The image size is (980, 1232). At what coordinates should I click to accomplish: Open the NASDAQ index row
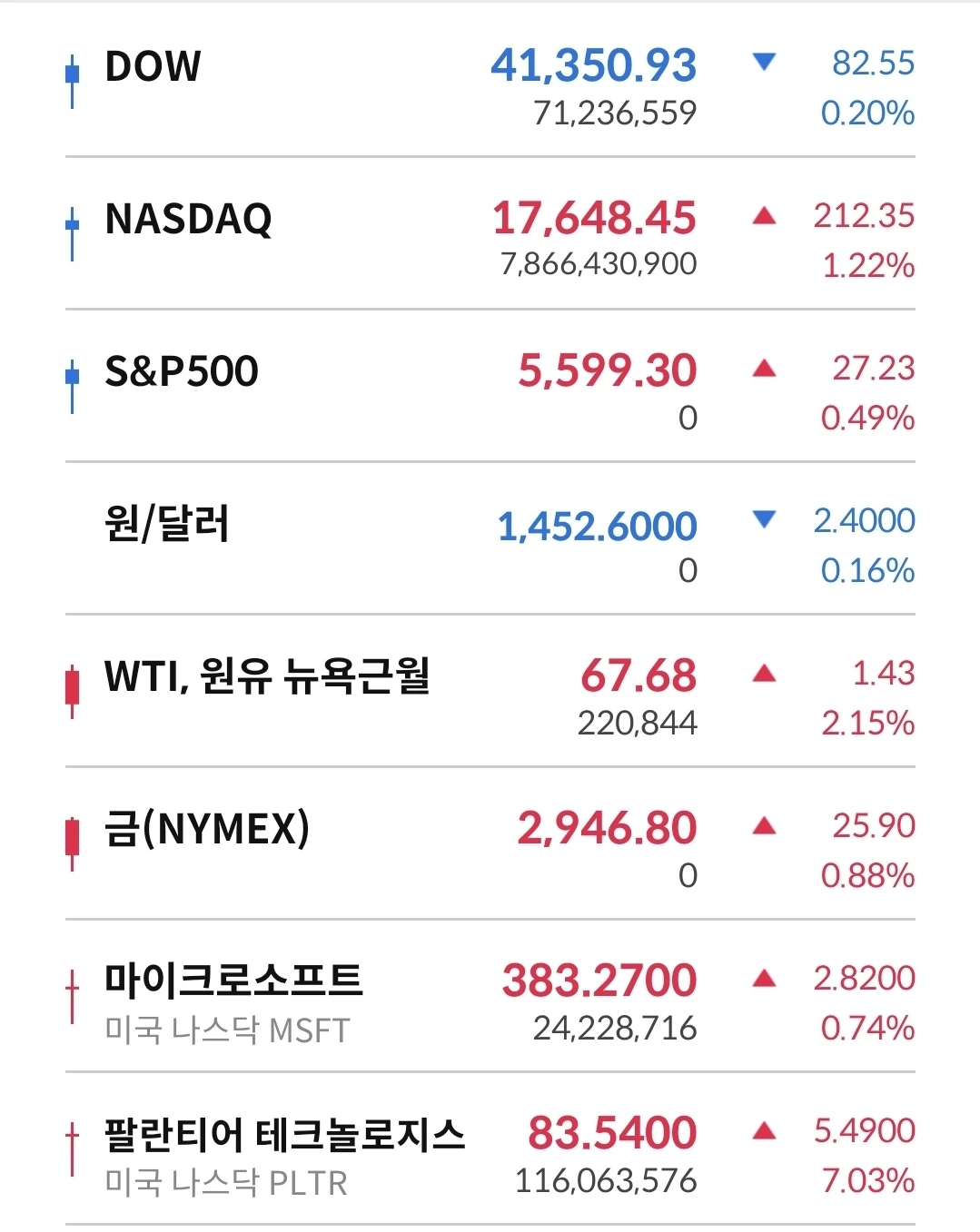pyautogui.click(x=490, y=233)
